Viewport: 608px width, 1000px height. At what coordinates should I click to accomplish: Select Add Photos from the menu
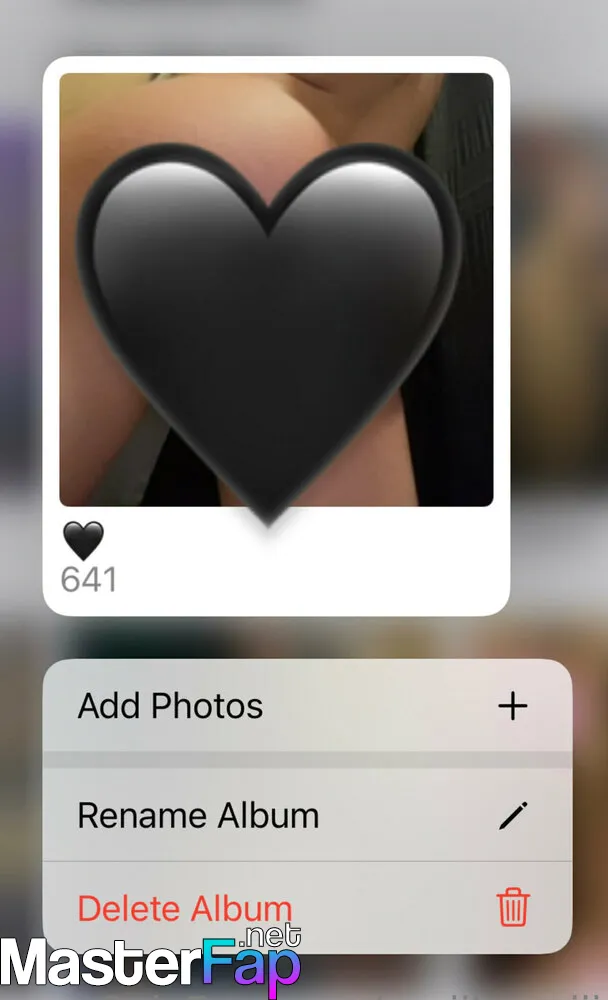tap(307, 706)
